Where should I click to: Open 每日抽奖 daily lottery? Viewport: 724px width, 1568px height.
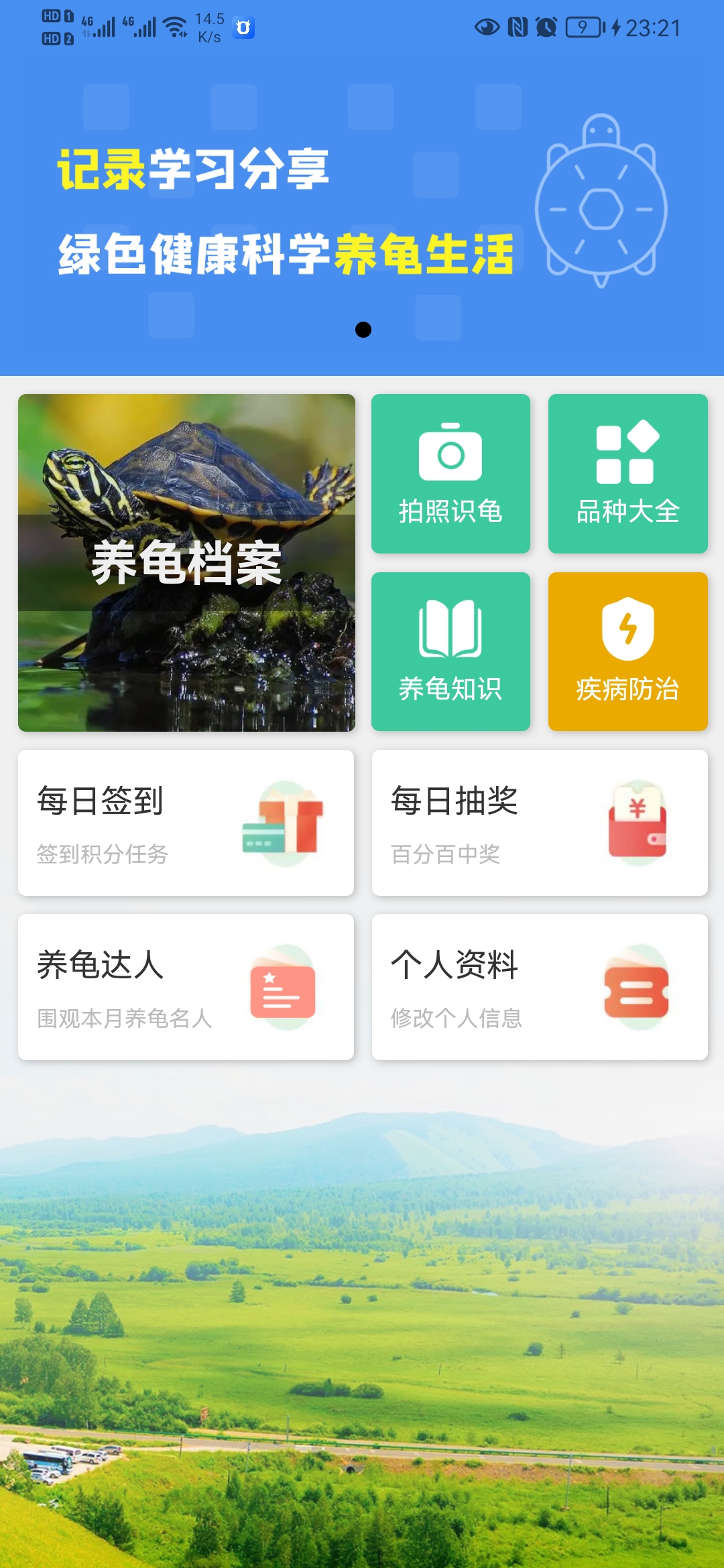tap(540, 823)
